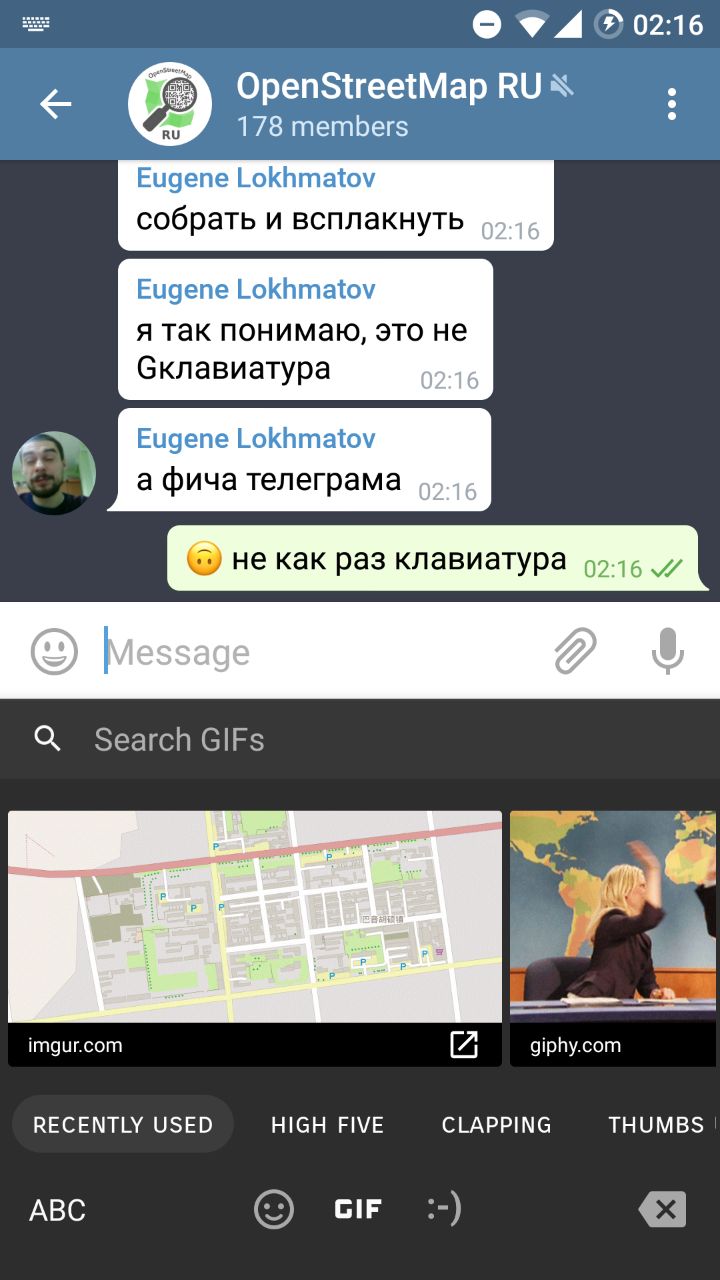Image resolution: width=720 pixels, height=1280 pixels.
Task: Choose the Recently Used GIF category
Action: coord(123,1125)
